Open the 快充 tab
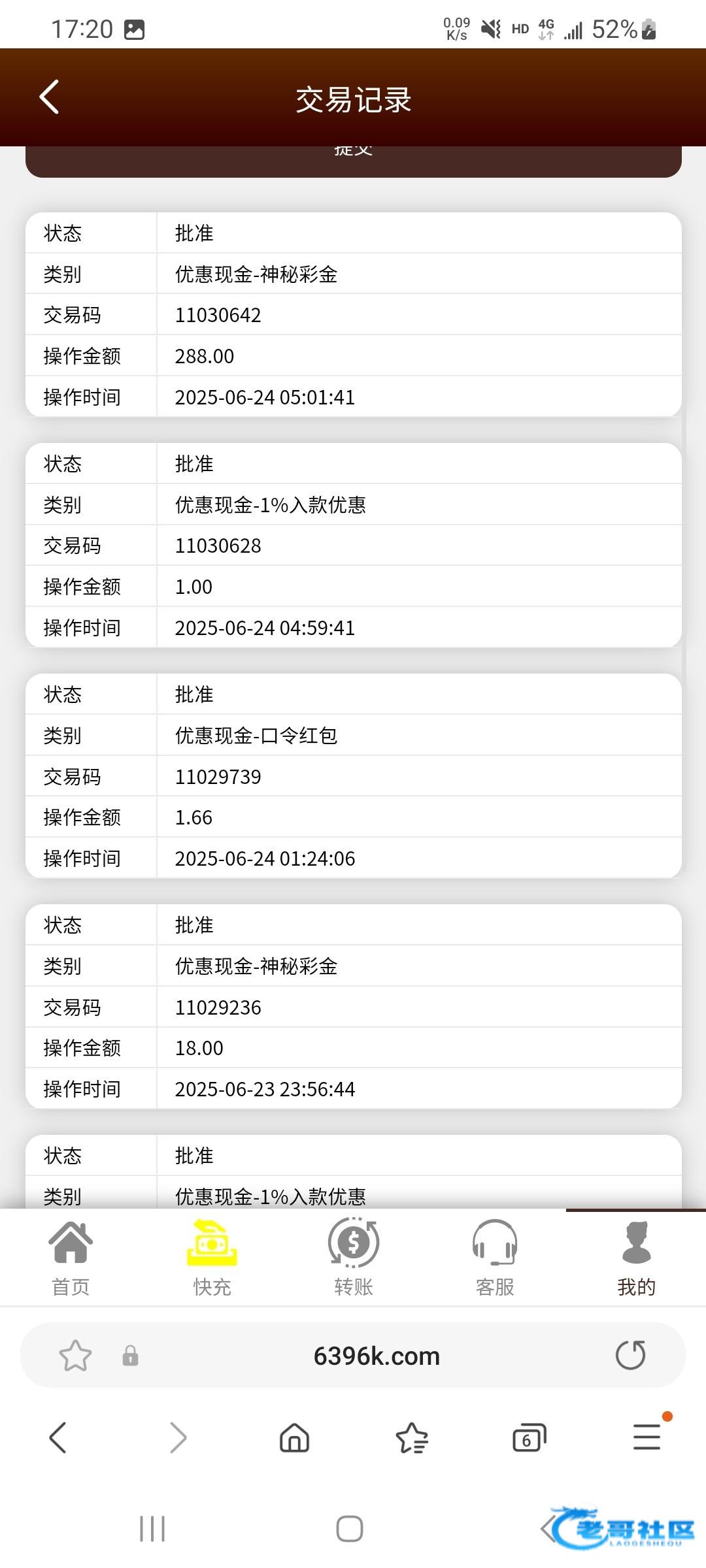 click(x=212, y=1258)
